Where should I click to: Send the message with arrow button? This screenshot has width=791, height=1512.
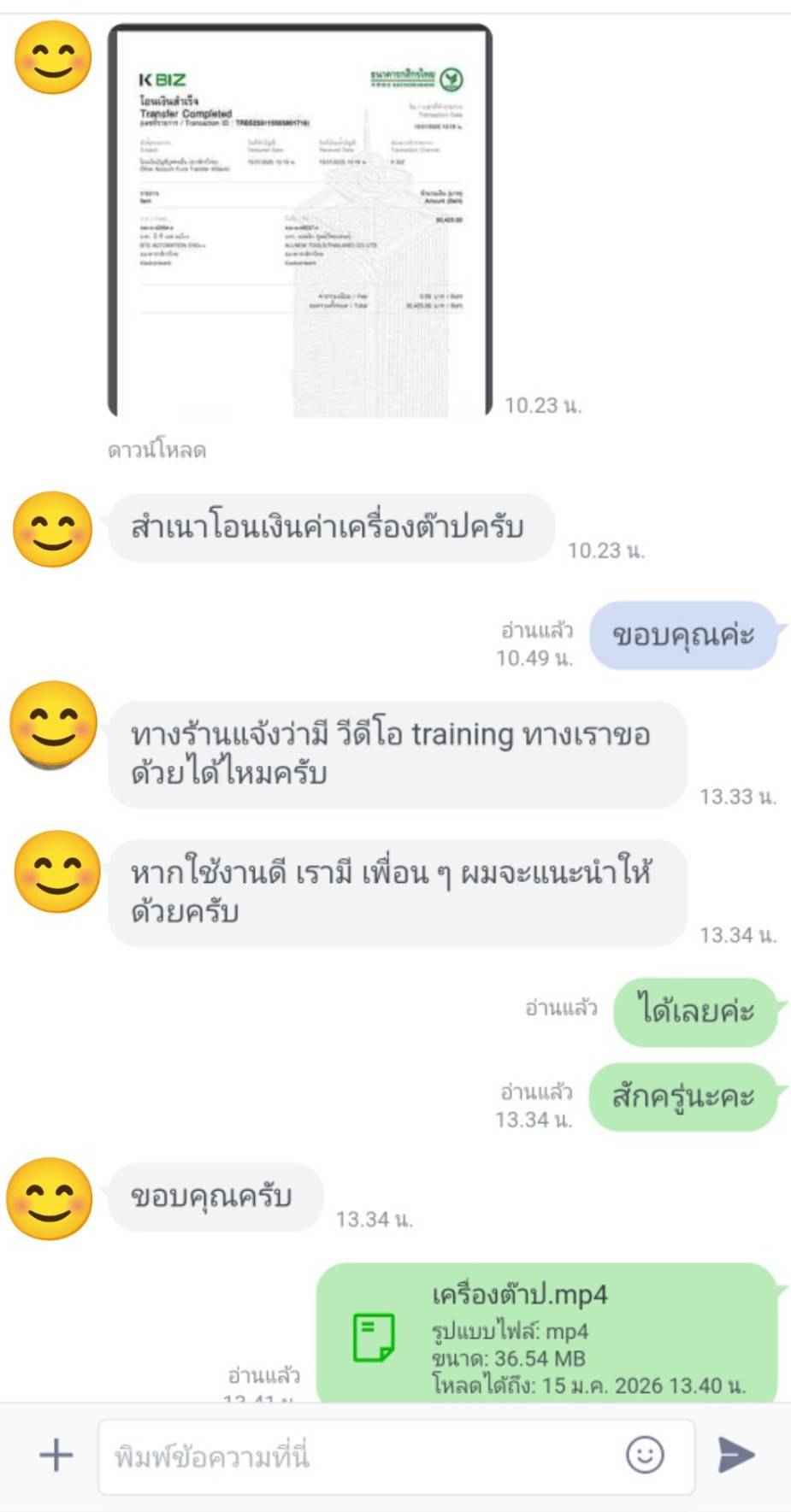point(735,1455)
